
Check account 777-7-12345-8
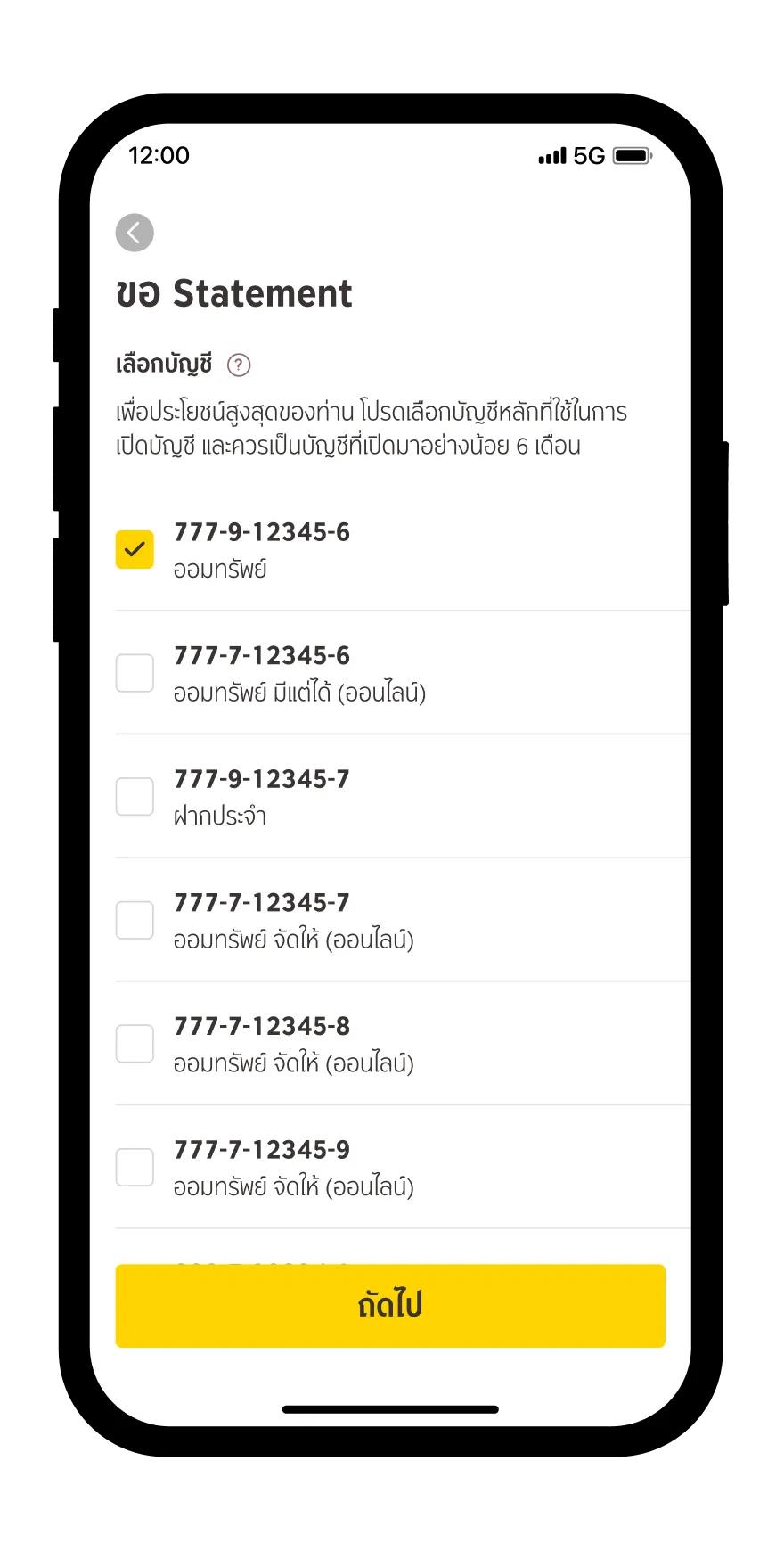pos(135,1043)
